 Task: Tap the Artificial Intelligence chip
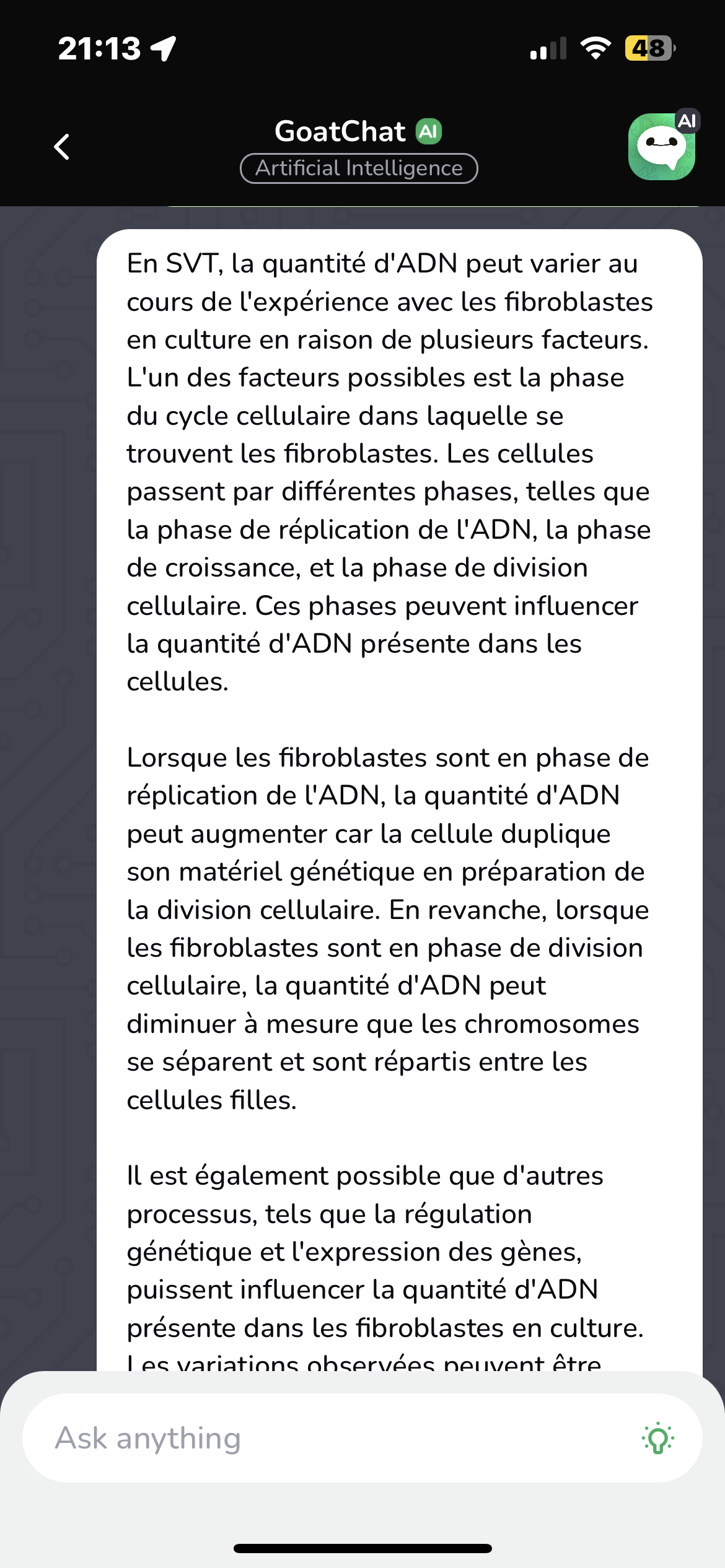[x=359, y=168]
